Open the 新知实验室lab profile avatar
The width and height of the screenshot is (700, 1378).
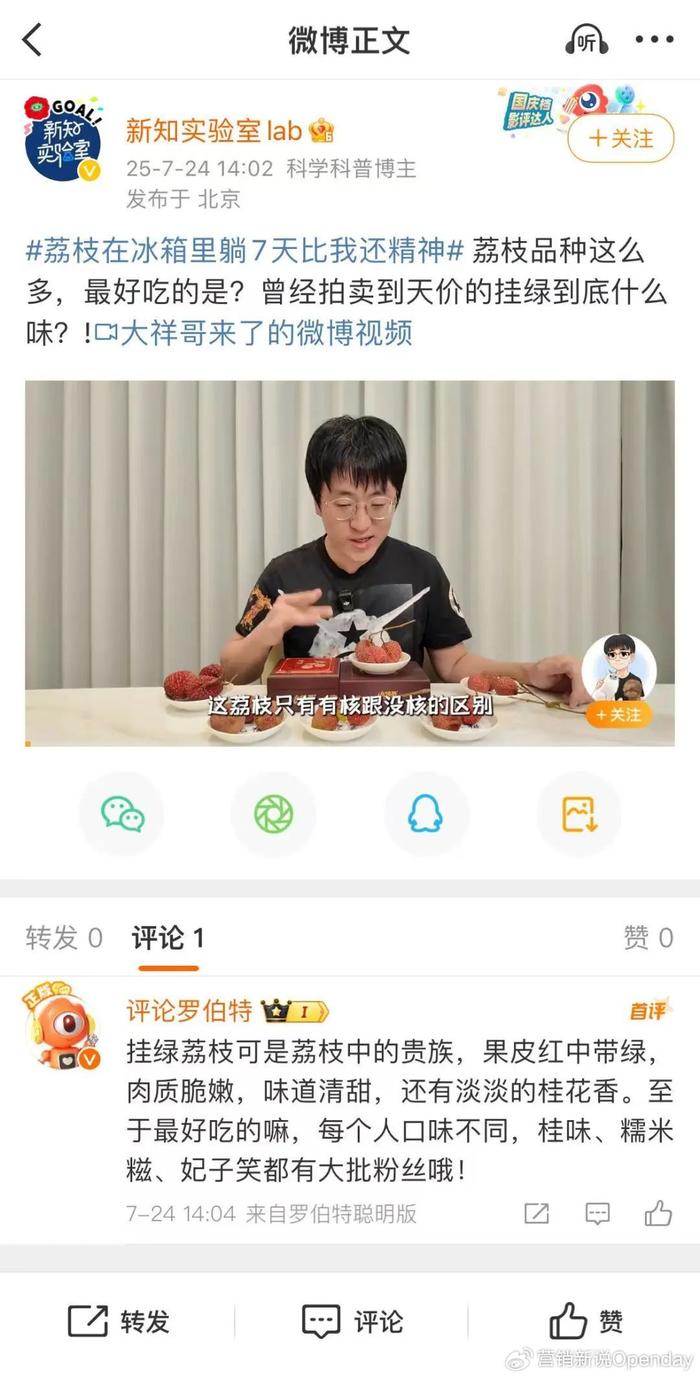click(x=62, y=139)
